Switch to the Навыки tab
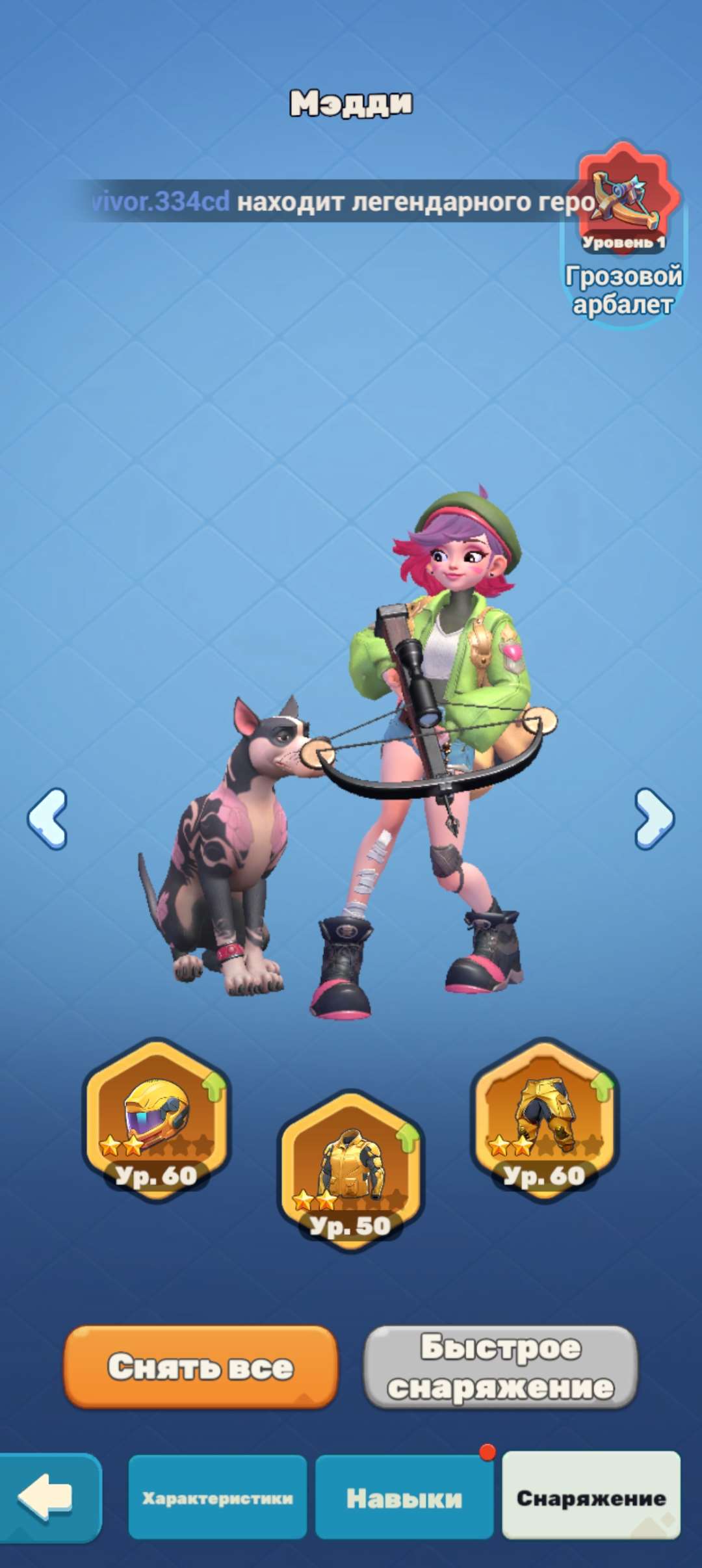The width and height of the screenshot is (702, 1568). pyautogui.click(x=404, y=1498)
